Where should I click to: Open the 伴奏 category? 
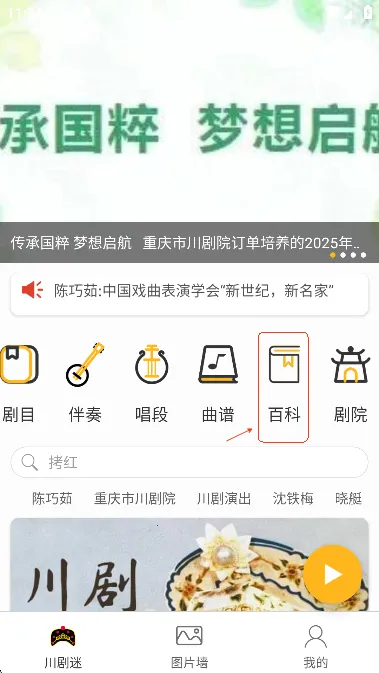[85, 383]
